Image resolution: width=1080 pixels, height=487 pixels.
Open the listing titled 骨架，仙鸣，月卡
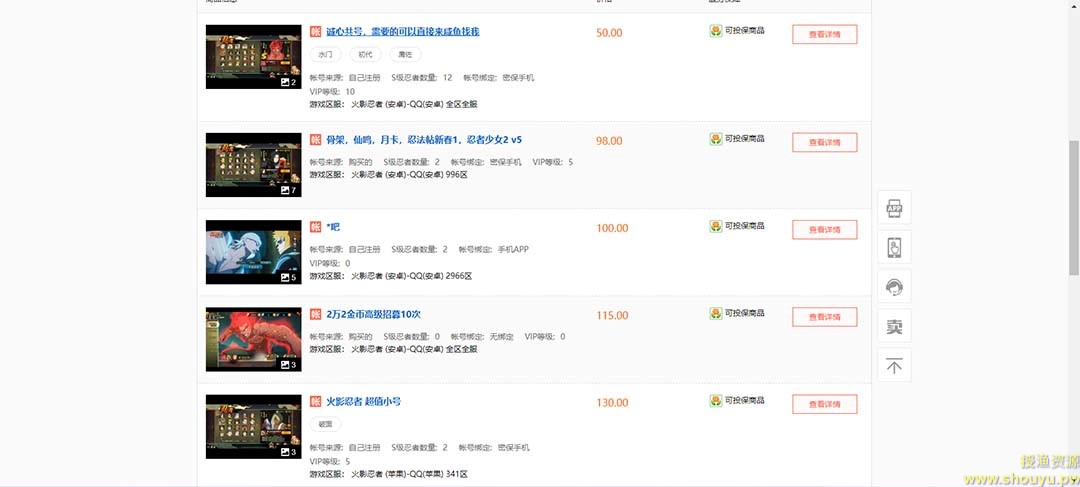(424, 140)
